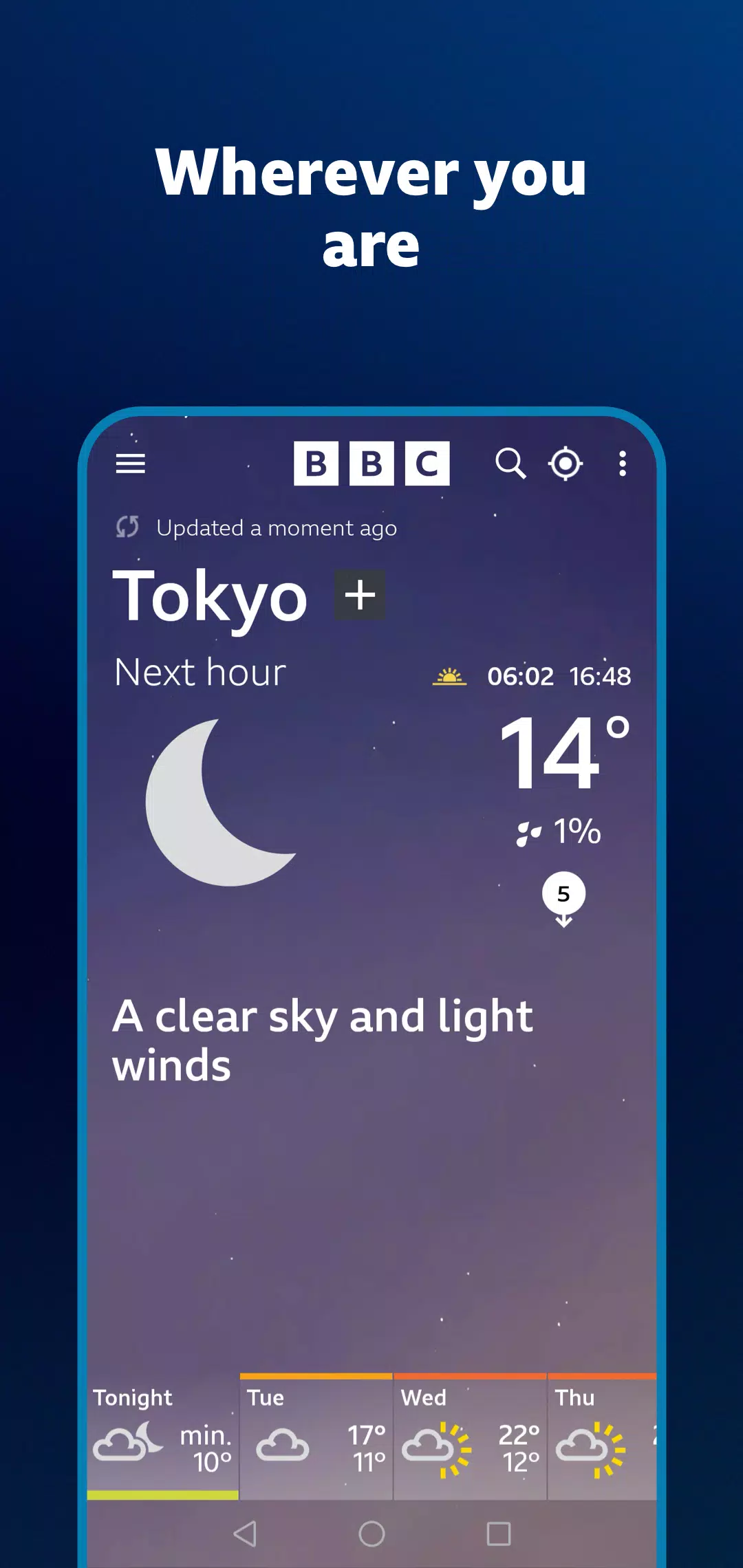Open the three-dot overflow menu
The height and width of the screenshot is (1568, 743).
623,466
